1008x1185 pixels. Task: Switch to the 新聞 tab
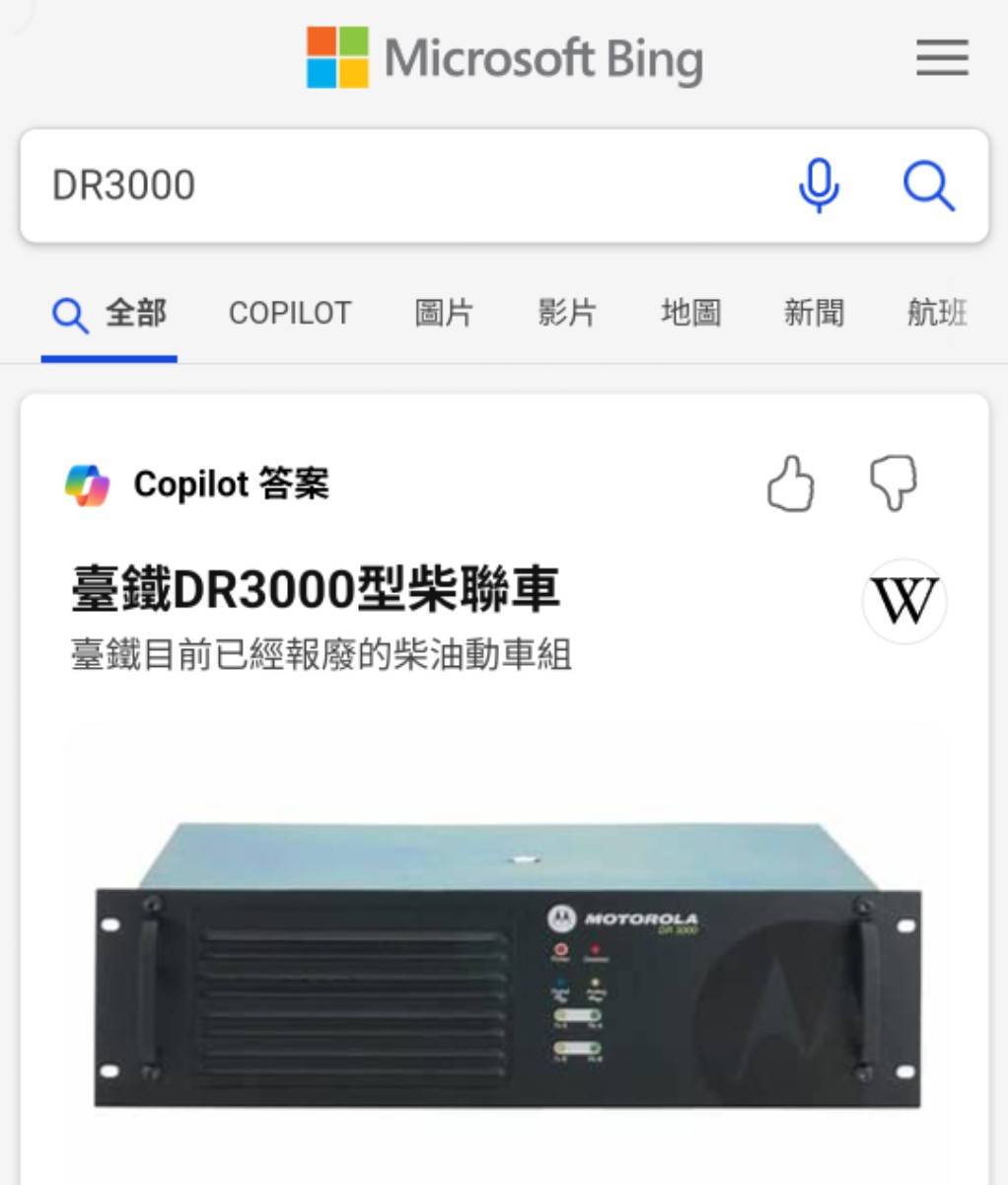pos(814,314)
